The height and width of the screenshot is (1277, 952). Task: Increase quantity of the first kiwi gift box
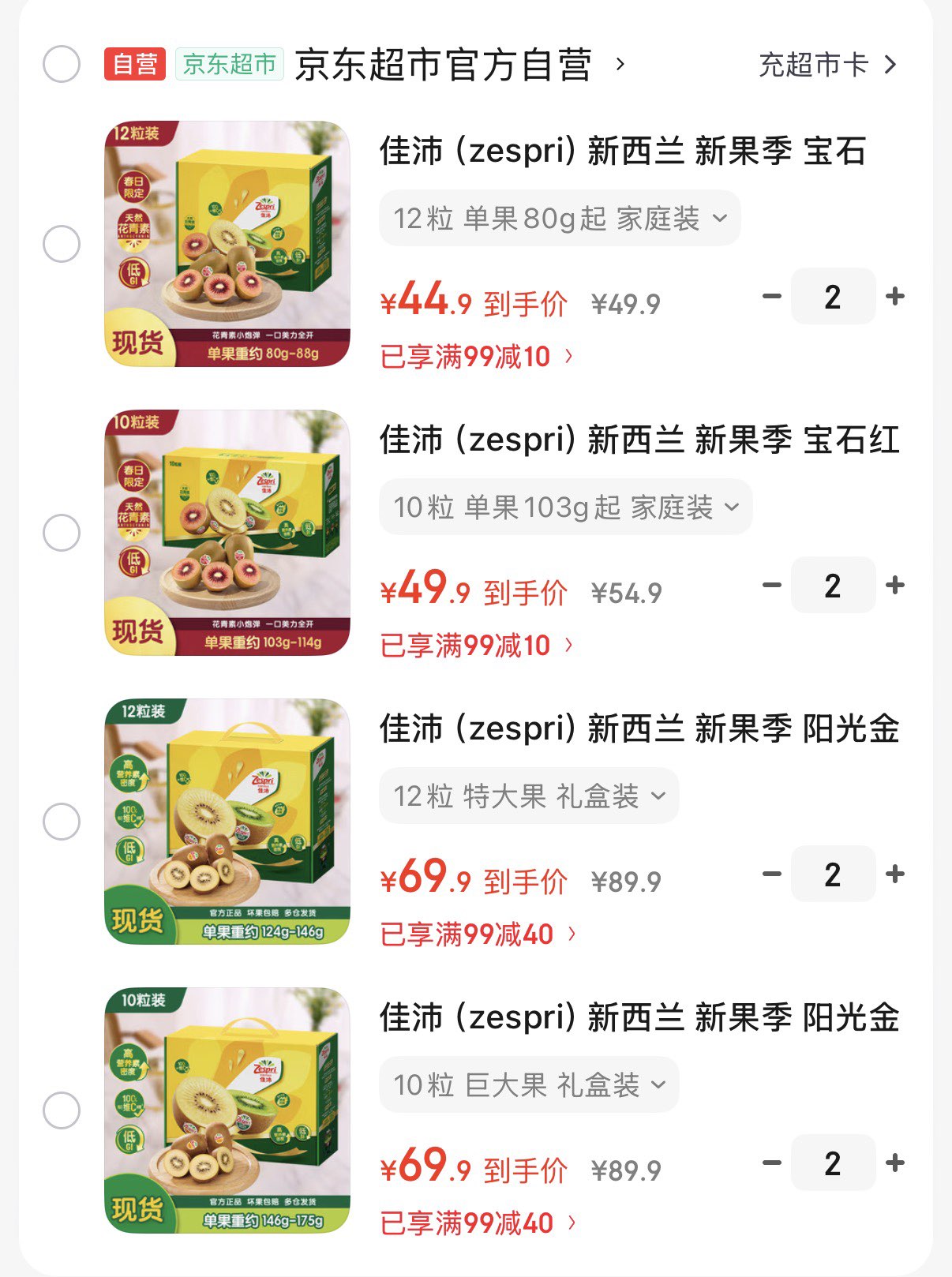coord(894,298)
